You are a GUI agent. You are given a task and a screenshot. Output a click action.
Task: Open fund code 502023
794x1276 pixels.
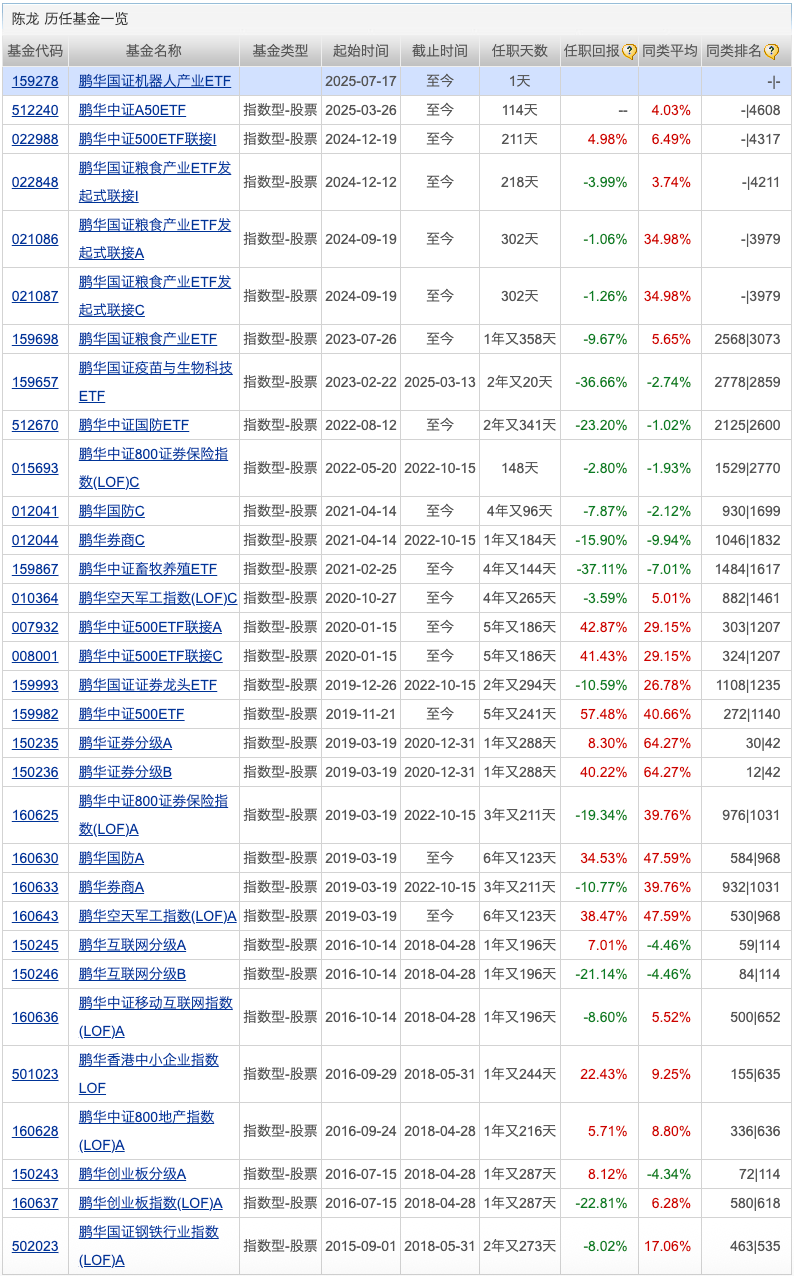point(35,1246)
